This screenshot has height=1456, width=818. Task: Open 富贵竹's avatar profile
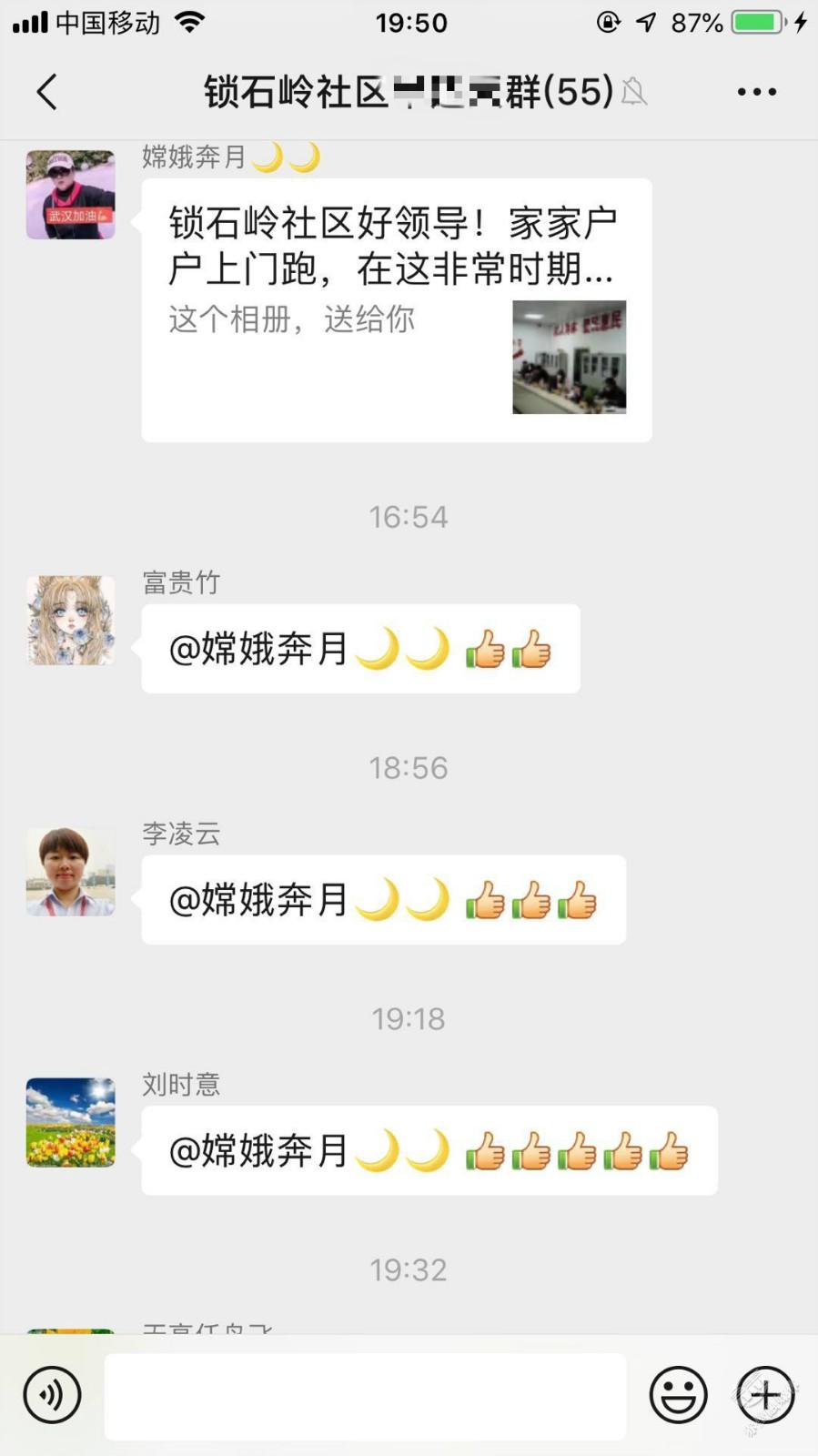pyautogui.click(x=71, y=620)
